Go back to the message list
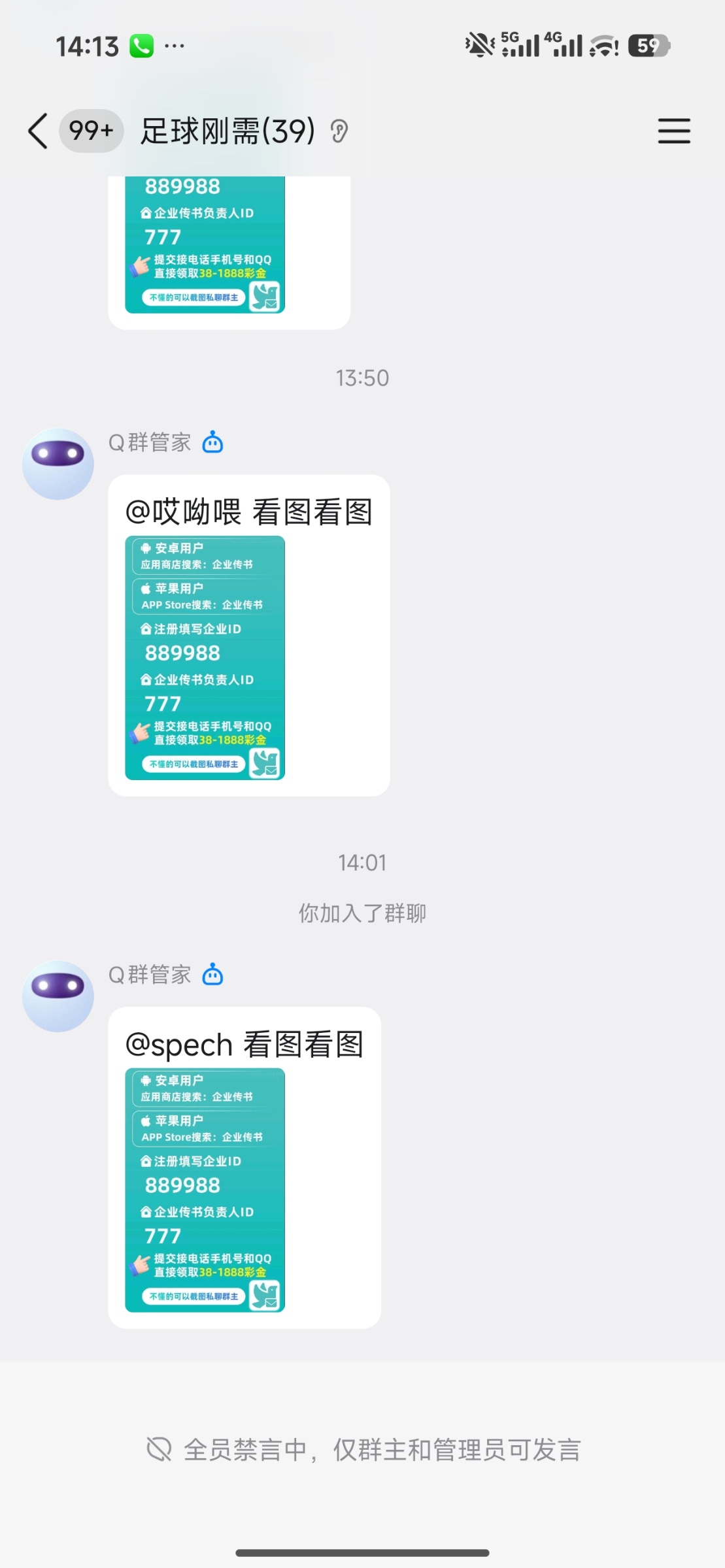 (x=38, y=131)
